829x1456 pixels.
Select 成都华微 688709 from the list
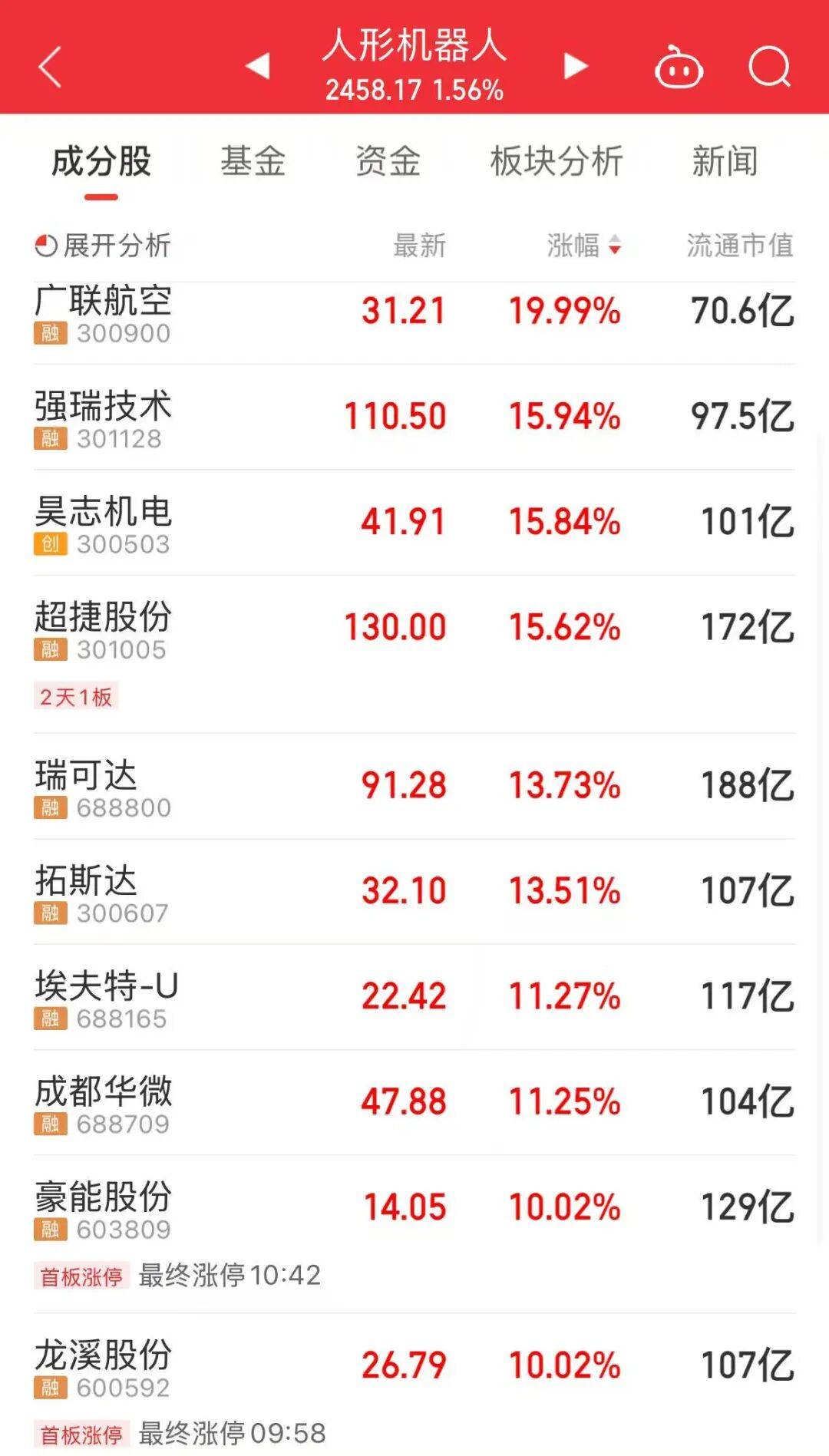103,1104
